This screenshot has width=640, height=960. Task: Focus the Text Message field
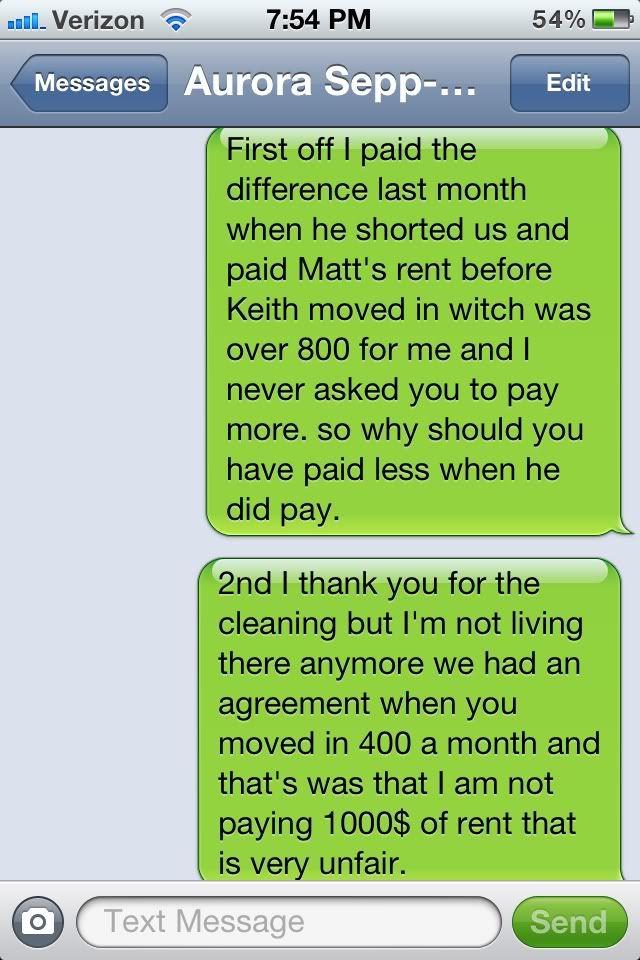point(288,921)
